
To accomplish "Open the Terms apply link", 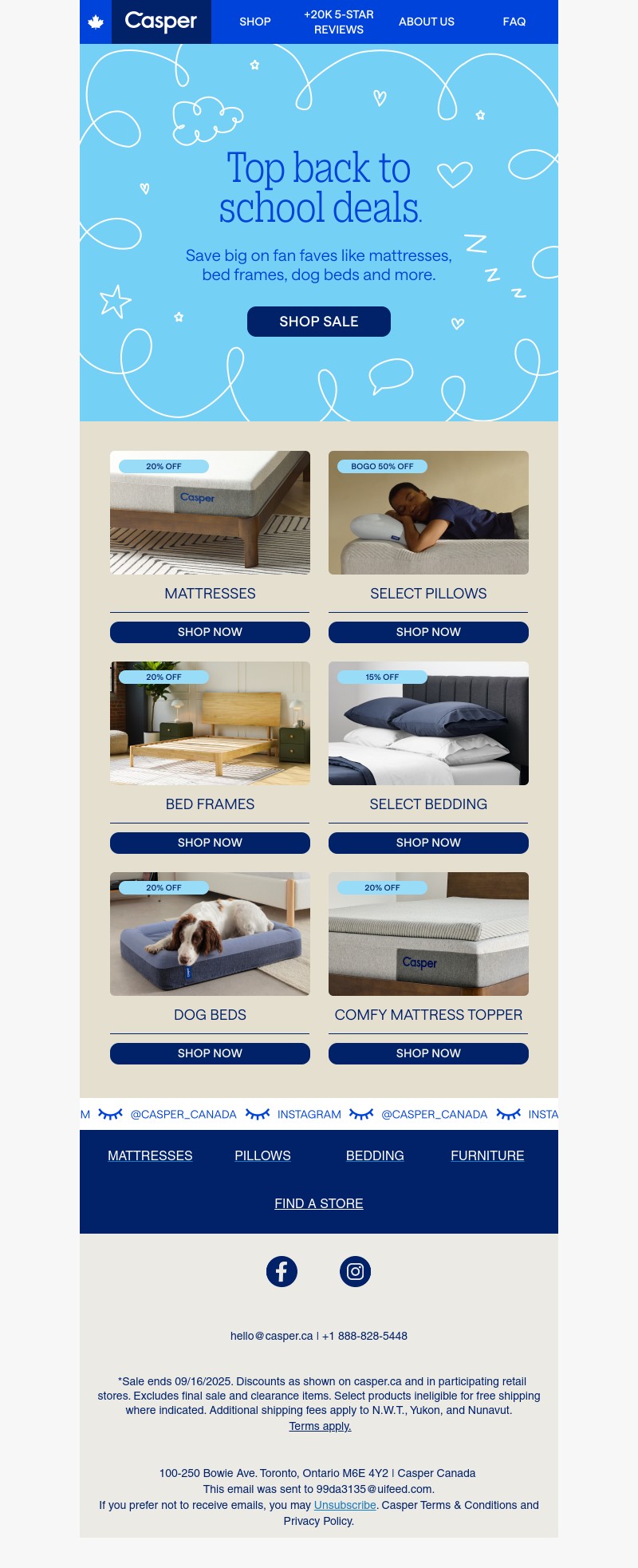I will [x=320, y=1426].
